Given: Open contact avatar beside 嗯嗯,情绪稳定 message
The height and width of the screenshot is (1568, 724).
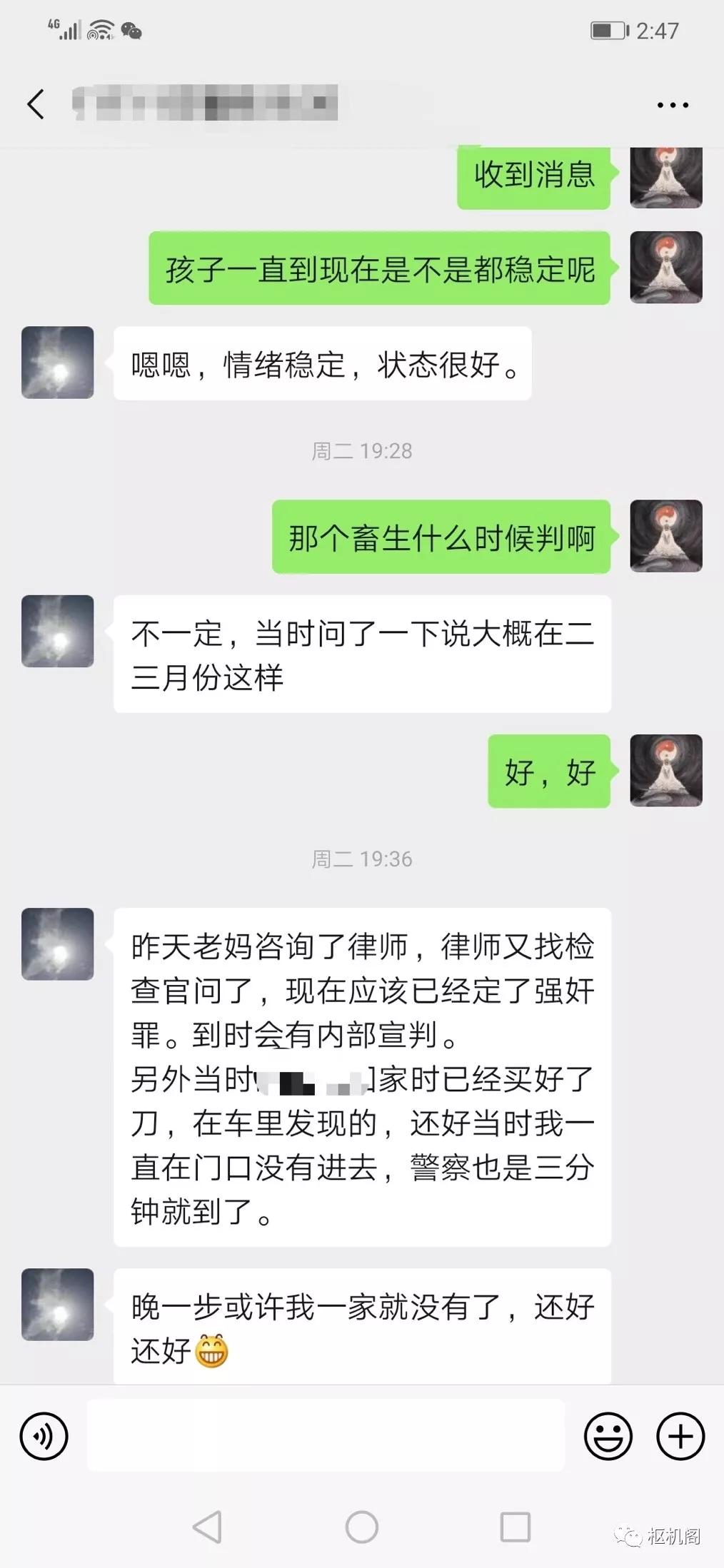Looking at the screenshot, I should (58, 363).
